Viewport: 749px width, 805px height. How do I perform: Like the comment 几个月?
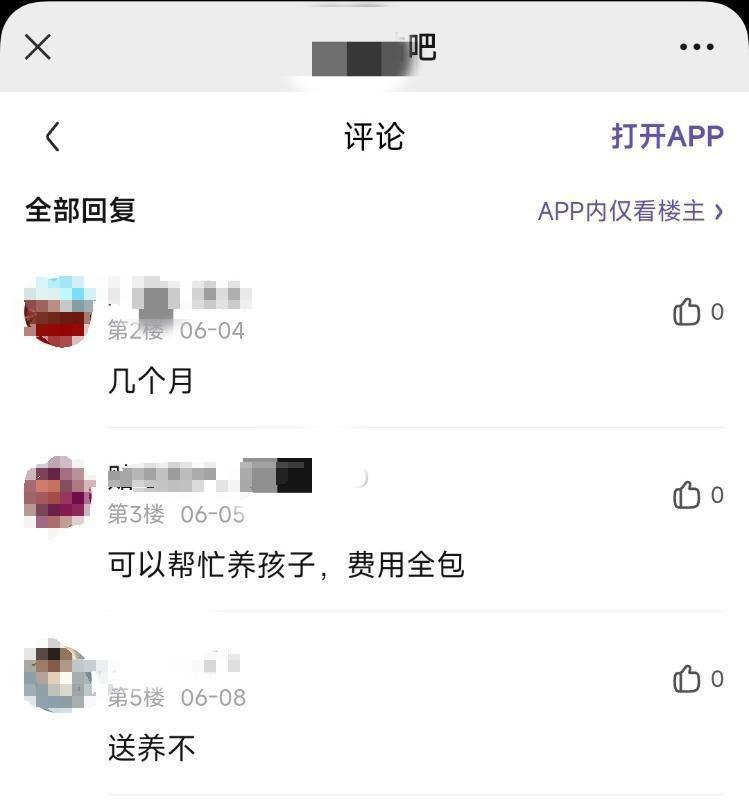[x=688, y=313]
